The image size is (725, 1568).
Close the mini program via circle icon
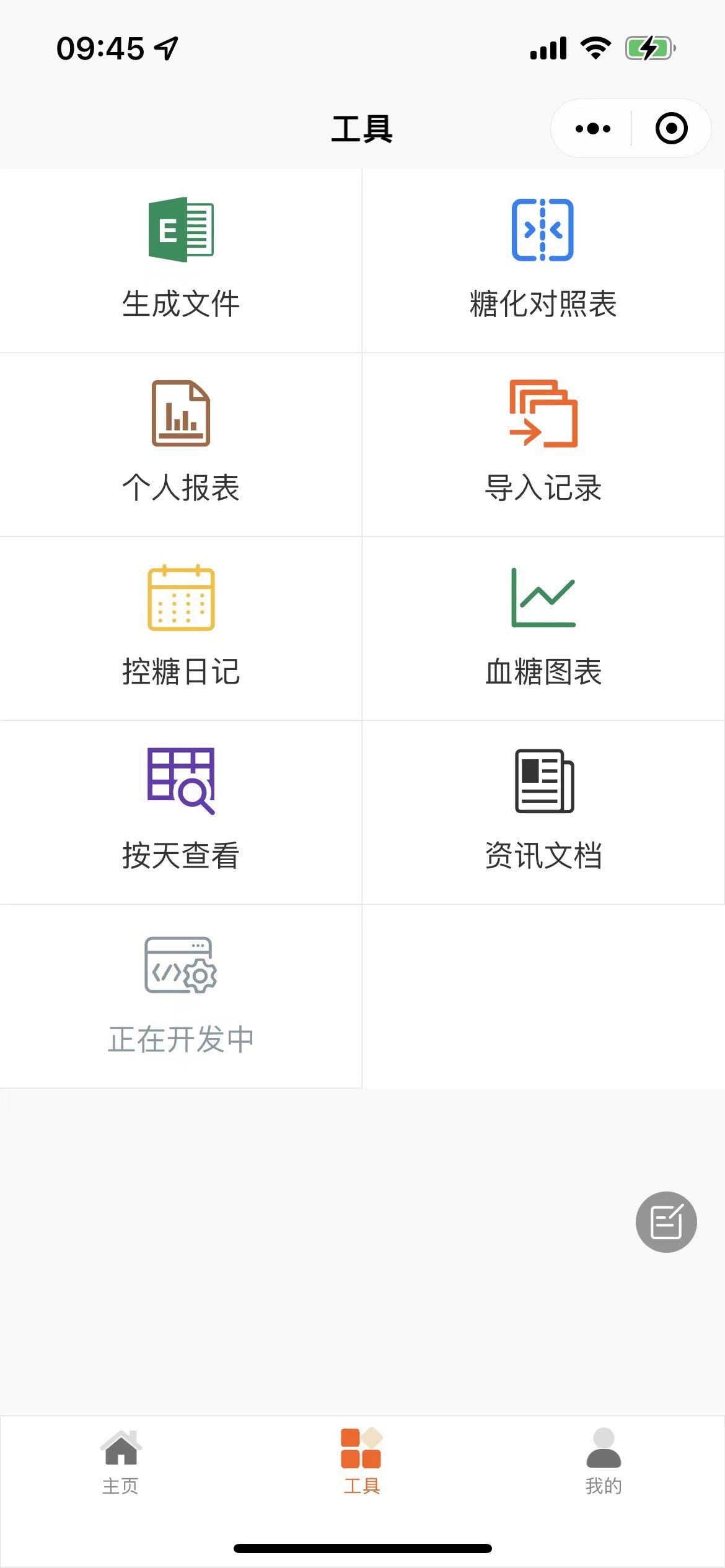[671, 129]
